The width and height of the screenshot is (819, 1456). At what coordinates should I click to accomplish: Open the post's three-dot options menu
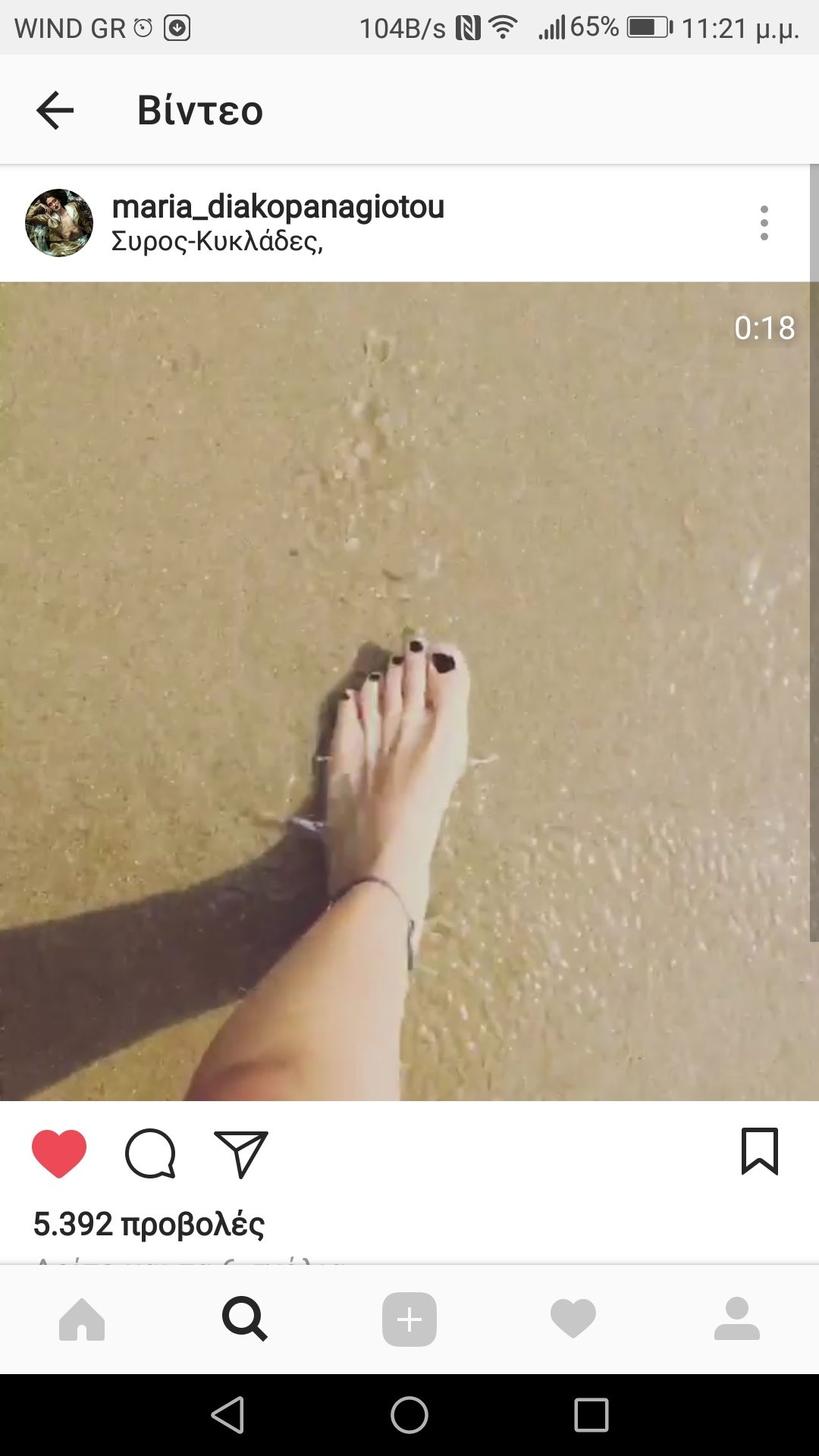tap(764, 223)
